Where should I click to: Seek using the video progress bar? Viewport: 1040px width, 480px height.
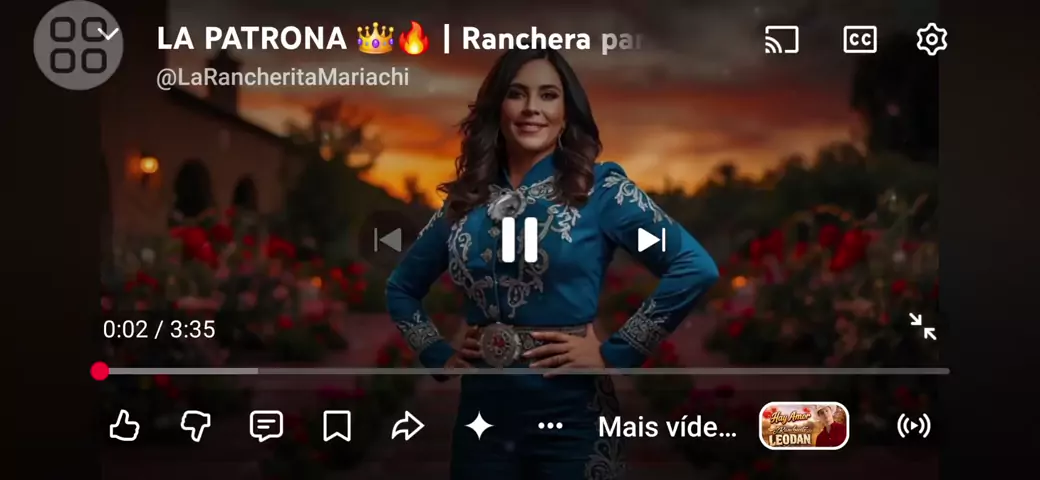pos(520,371)
